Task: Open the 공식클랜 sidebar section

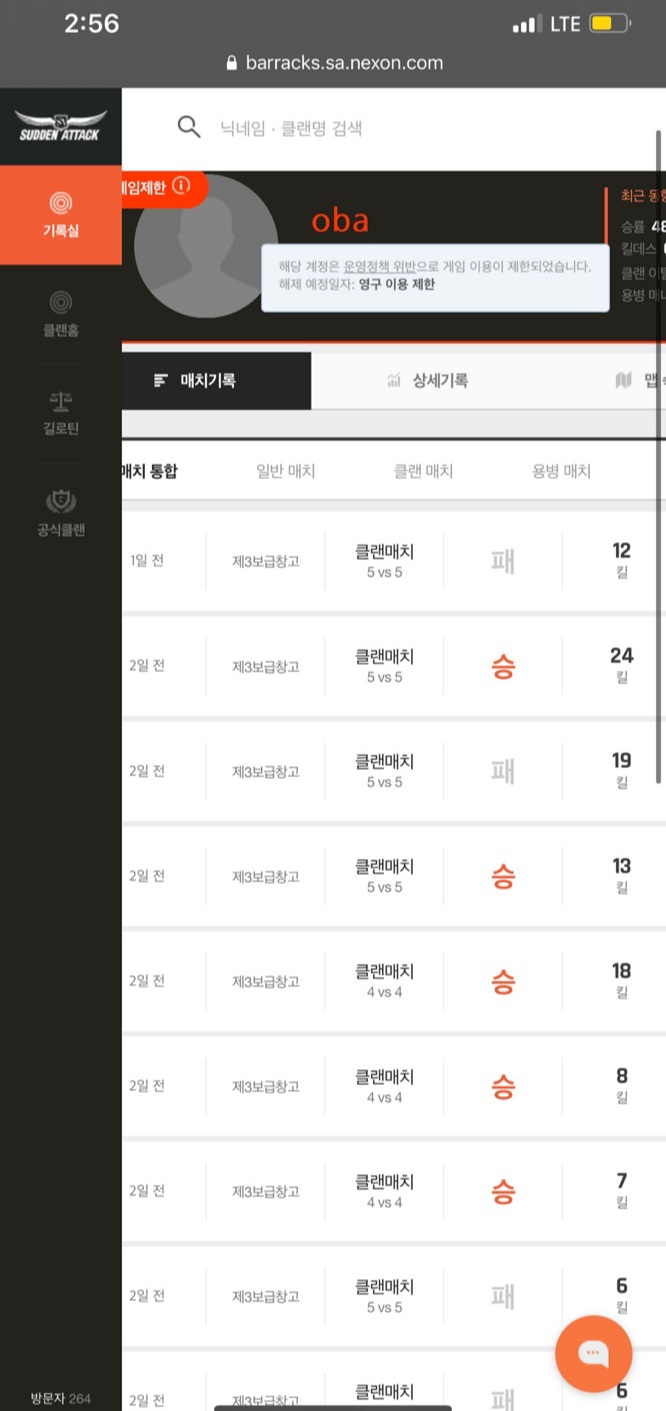Action: pos(60,513)
